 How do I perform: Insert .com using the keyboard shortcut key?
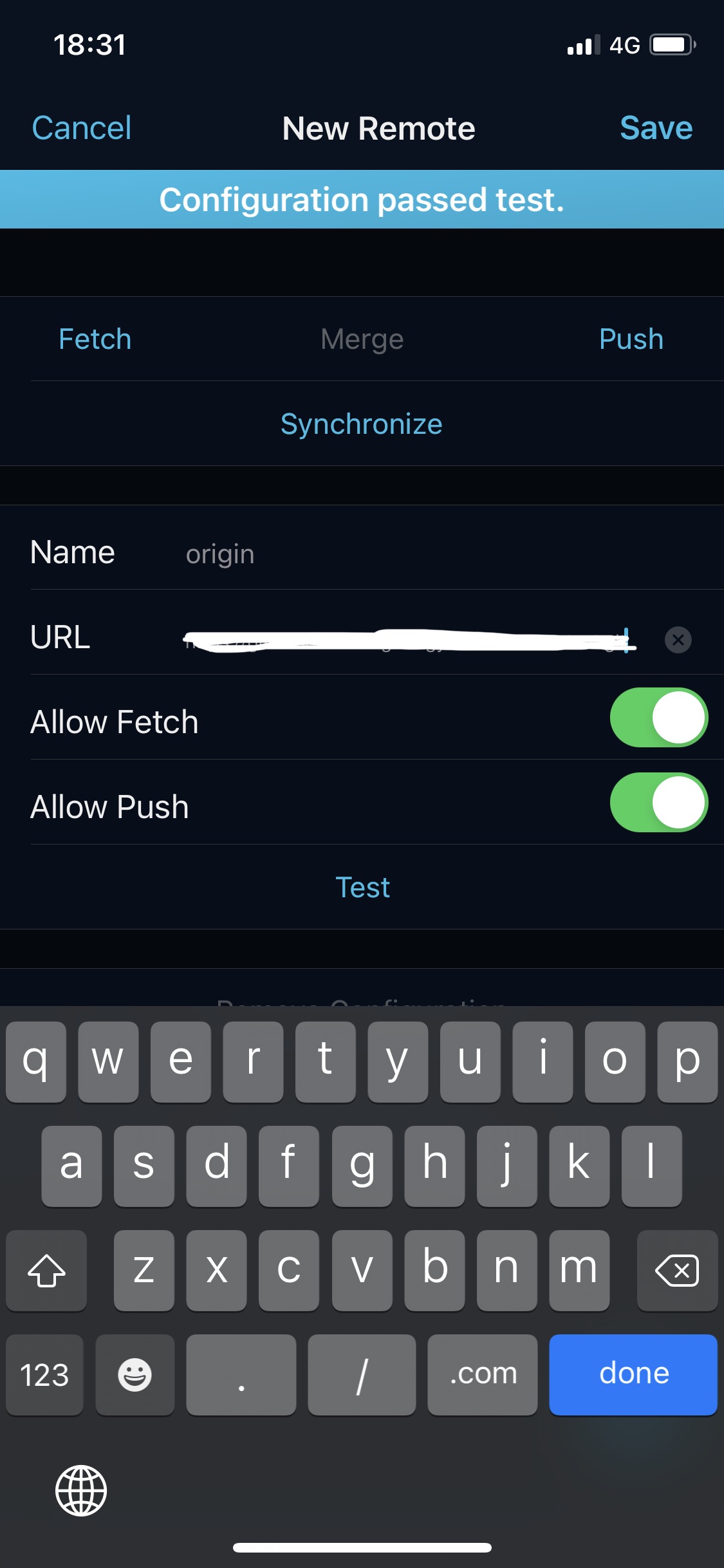point(483,1374)
